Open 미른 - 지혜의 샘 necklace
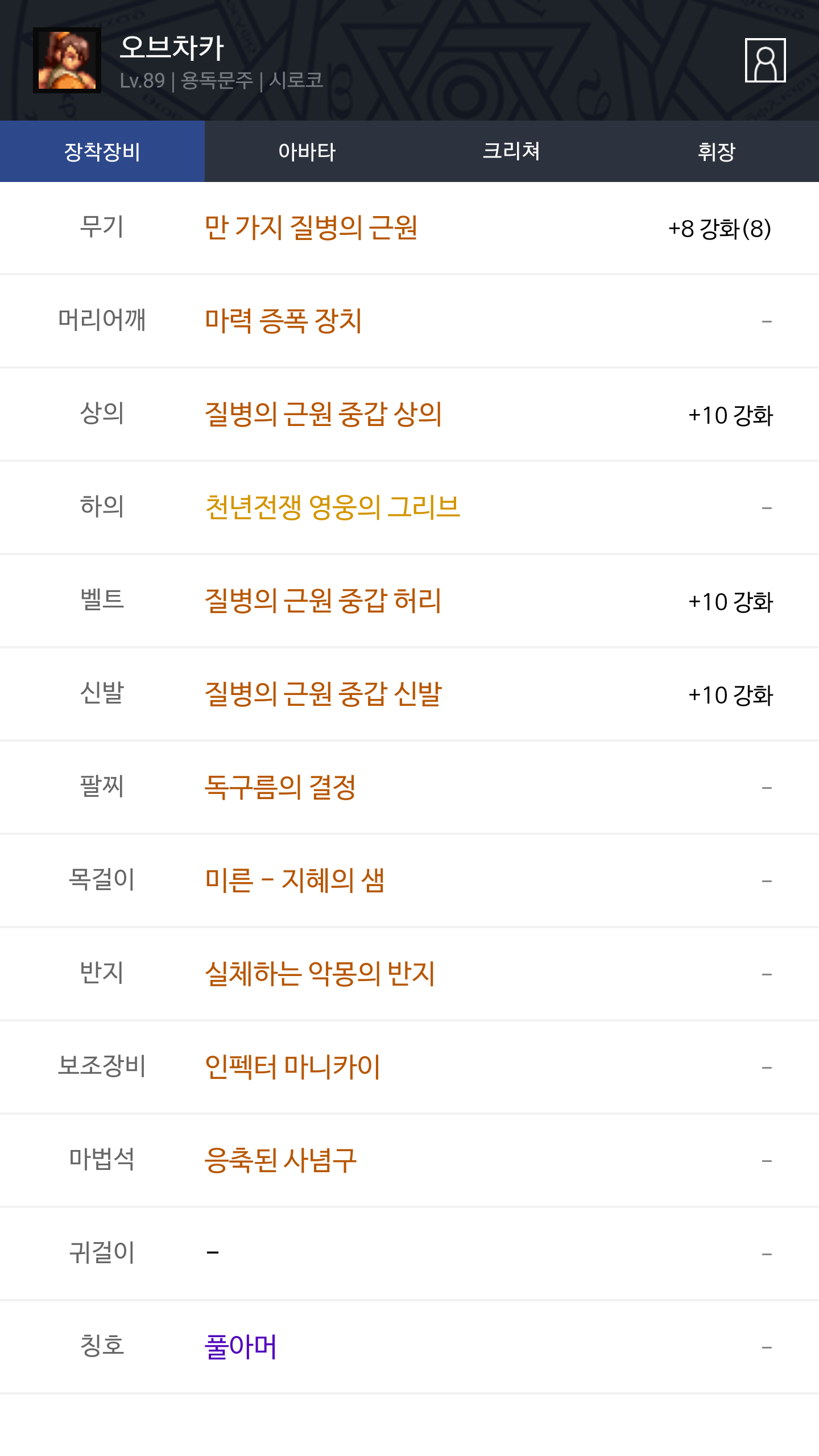 (x=295, y=880)
